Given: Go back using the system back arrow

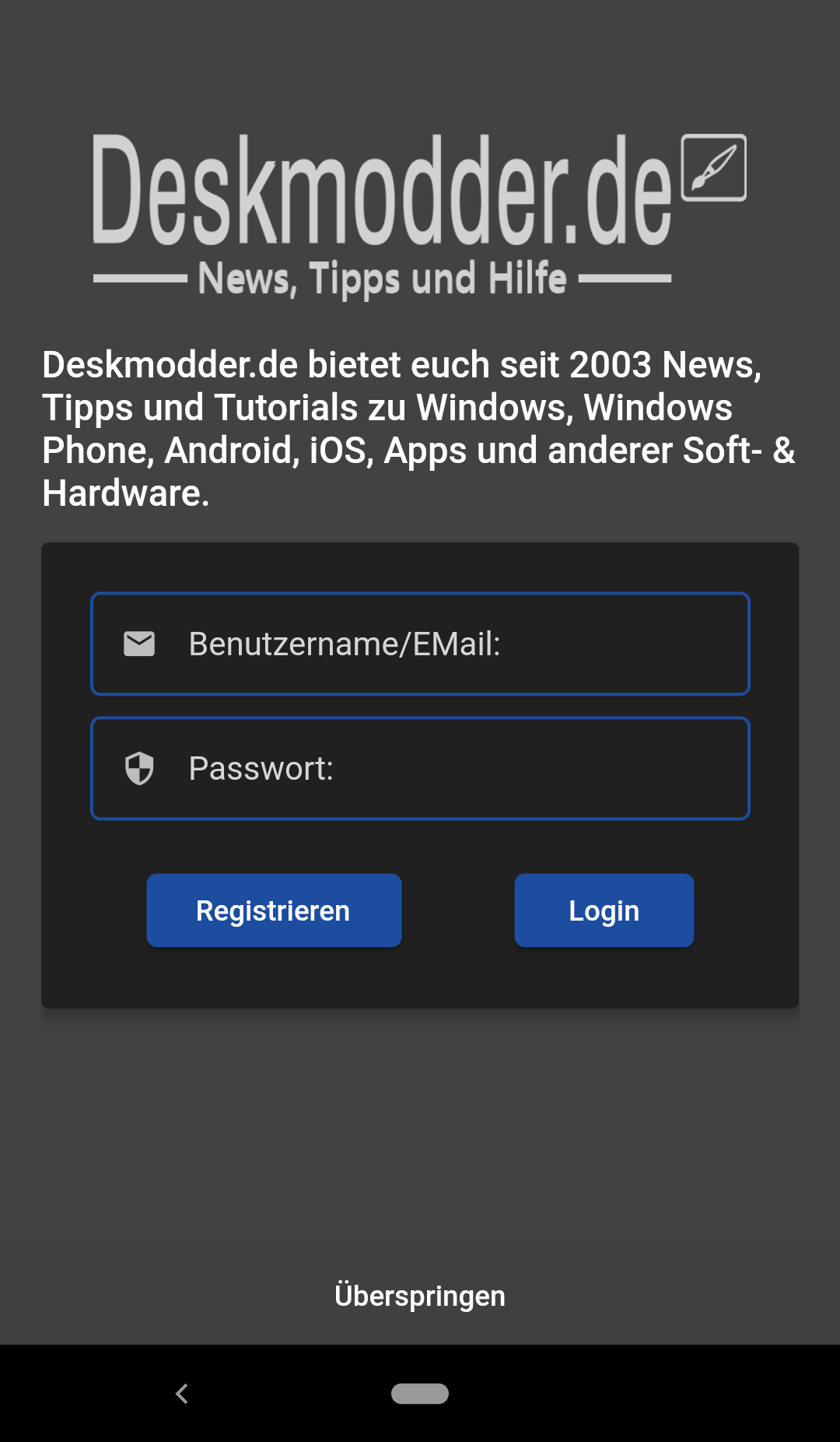Looking at the screenshot, I should (182, 1394).
